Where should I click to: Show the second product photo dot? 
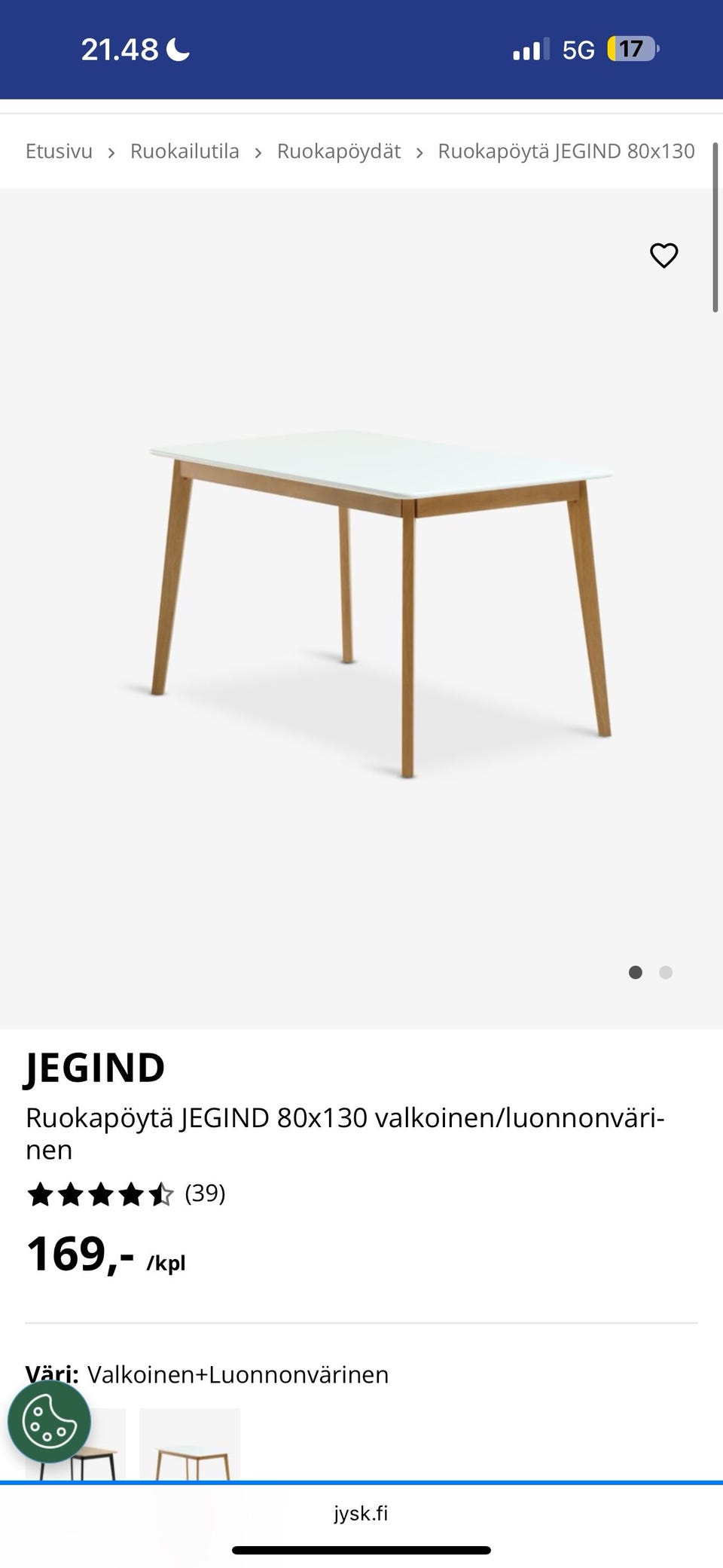pyautogui.click(x=666, y=972)
